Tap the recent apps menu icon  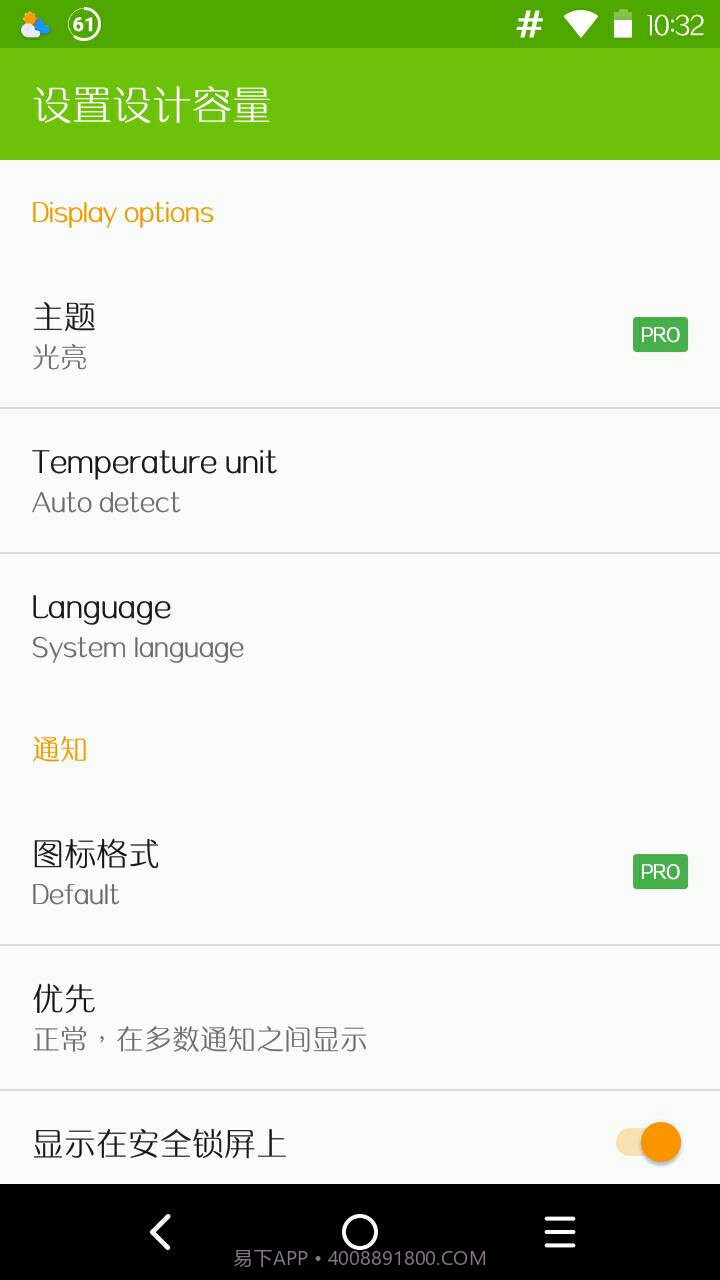560,1232
